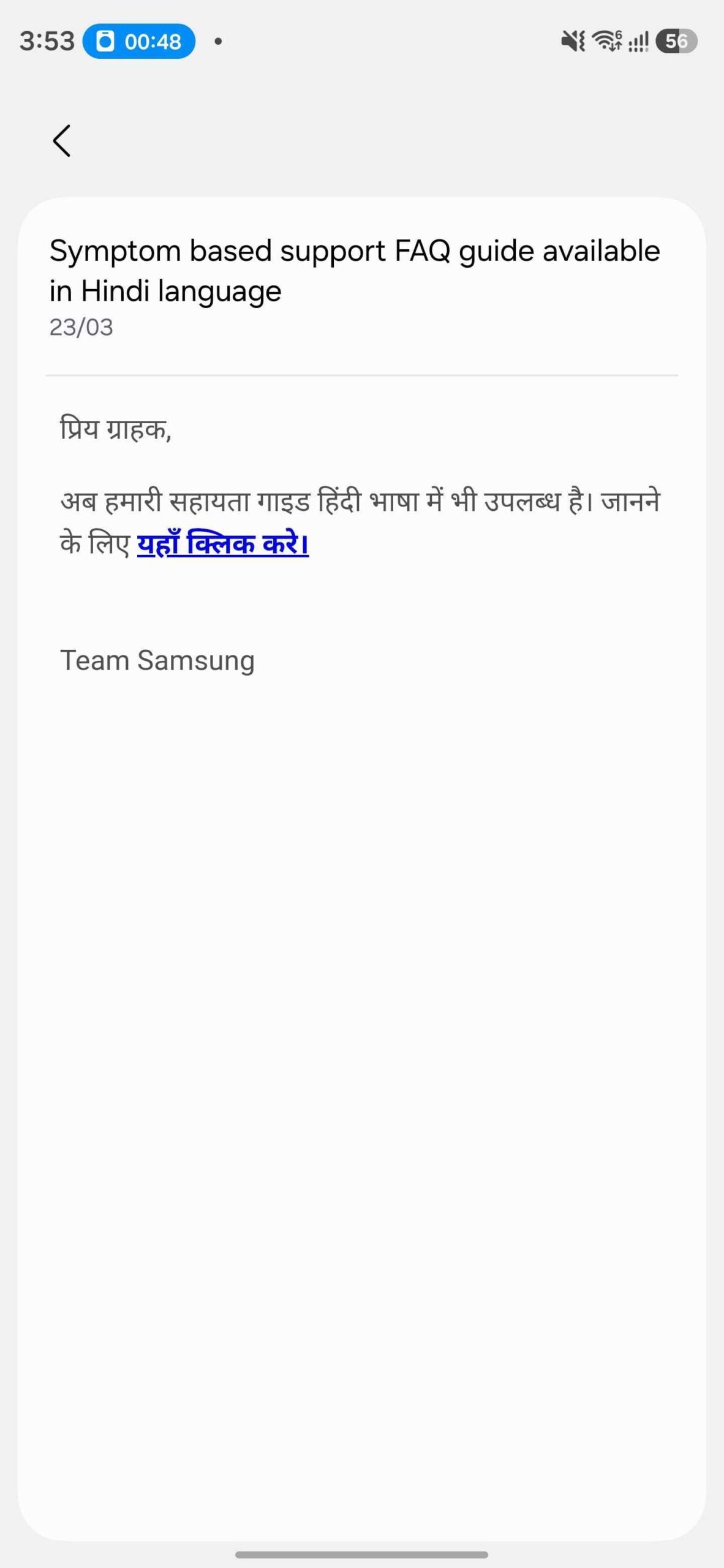Open the 'यहाँ क्लिक करे' Hindi guide link

pyautogui.click(x=222, y=544)
